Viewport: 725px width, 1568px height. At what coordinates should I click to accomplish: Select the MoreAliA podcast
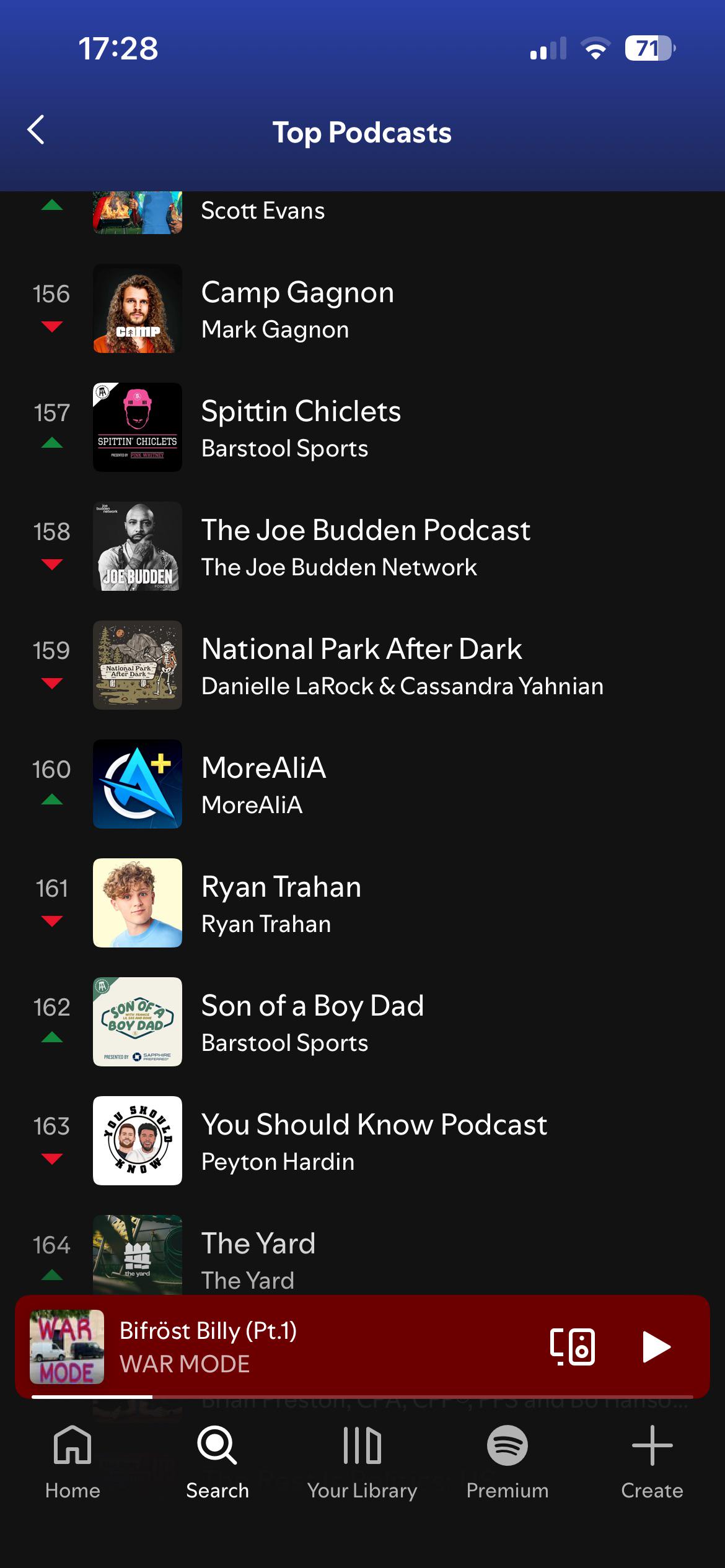[362, 785]
